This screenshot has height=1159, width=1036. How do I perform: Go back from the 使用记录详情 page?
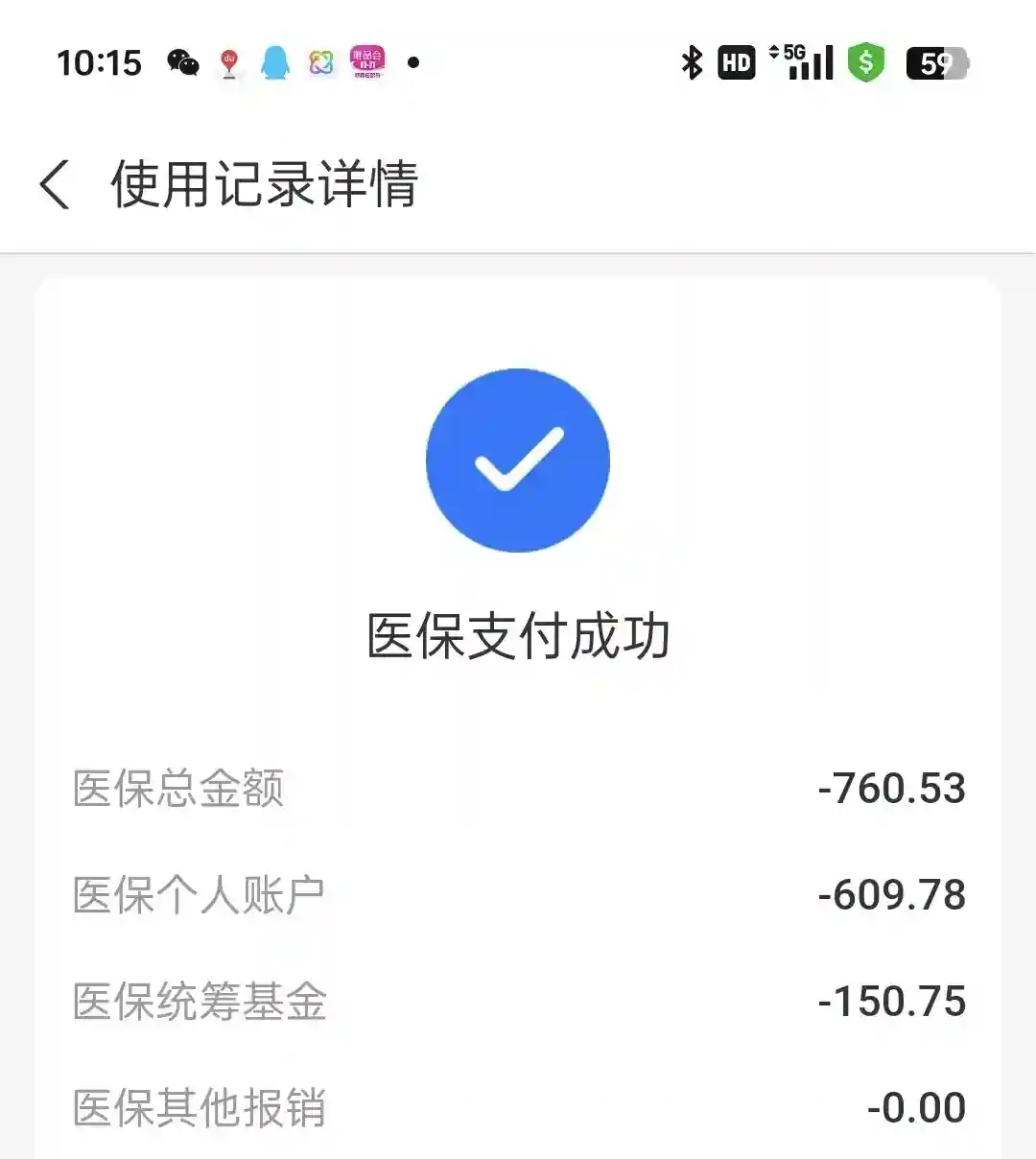tap(56, 183)
